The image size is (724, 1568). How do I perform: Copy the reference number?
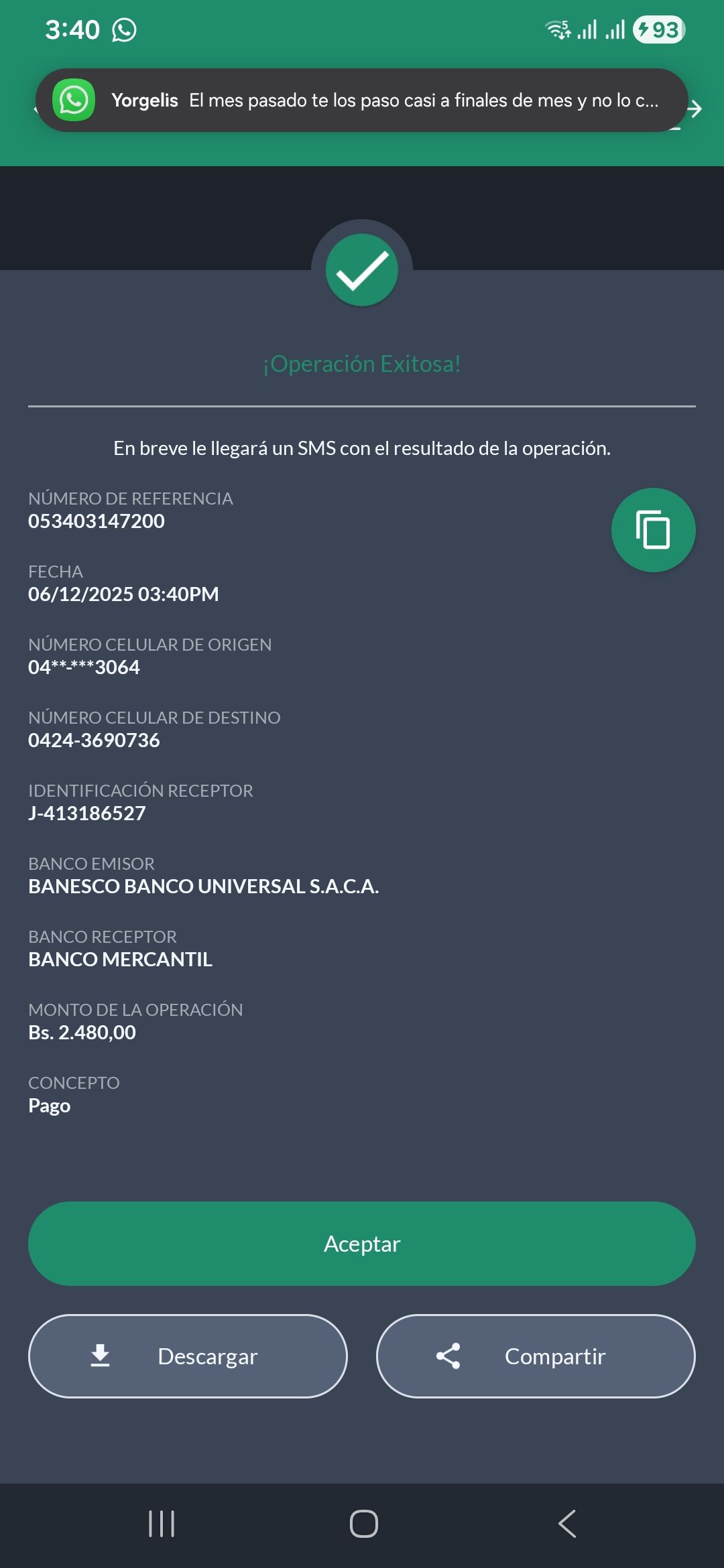pyautogui.click(x=653, y=530)
